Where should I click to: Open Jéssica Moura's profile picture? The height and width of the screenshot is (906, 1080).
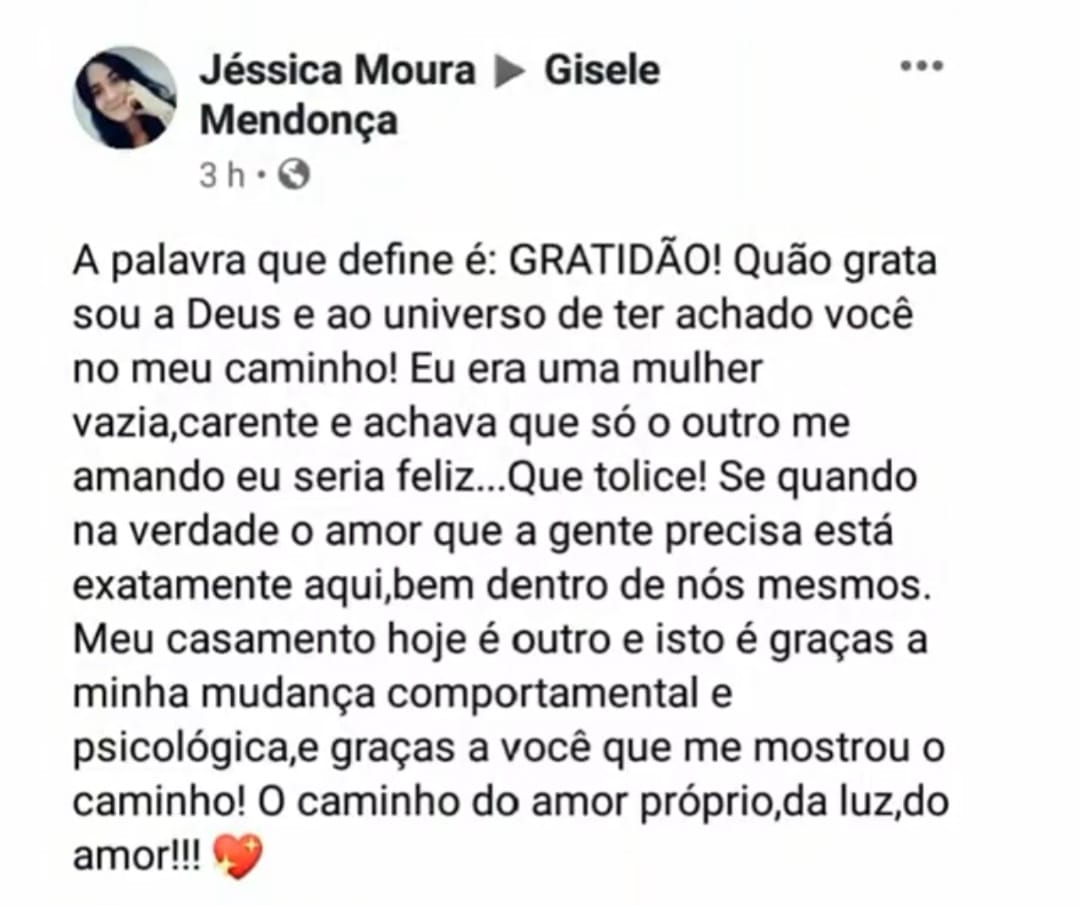124,98
